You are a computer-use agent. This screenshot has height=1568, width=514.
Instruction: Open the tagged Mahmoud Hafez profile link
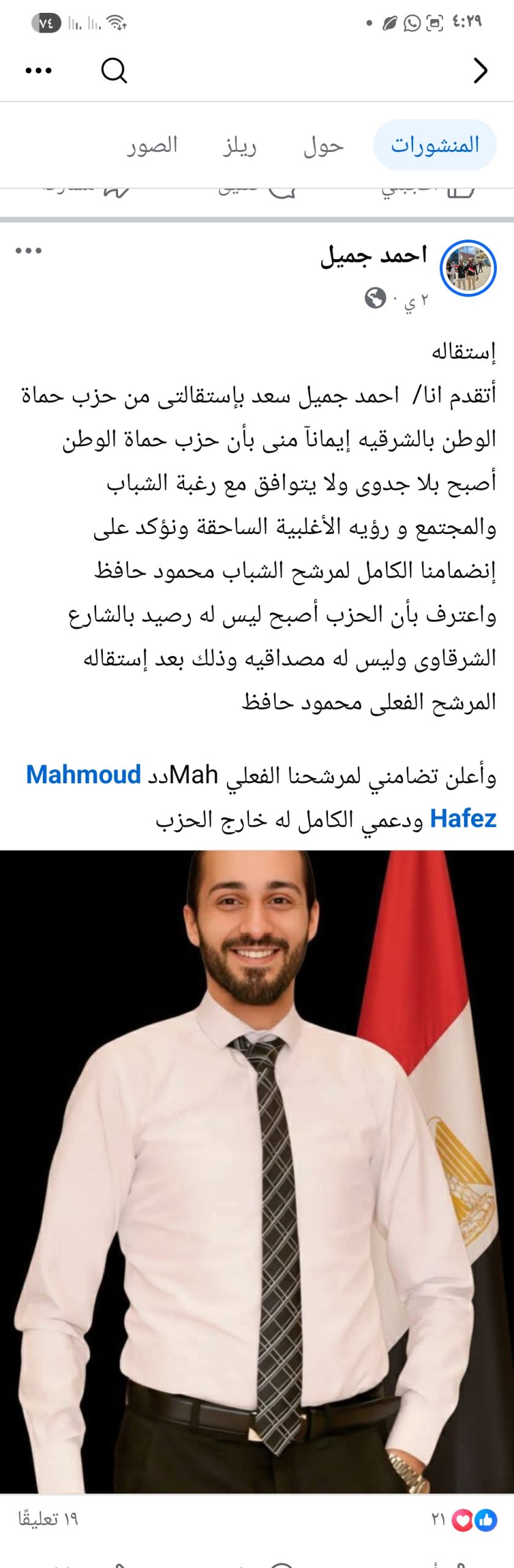click(83, 775)
